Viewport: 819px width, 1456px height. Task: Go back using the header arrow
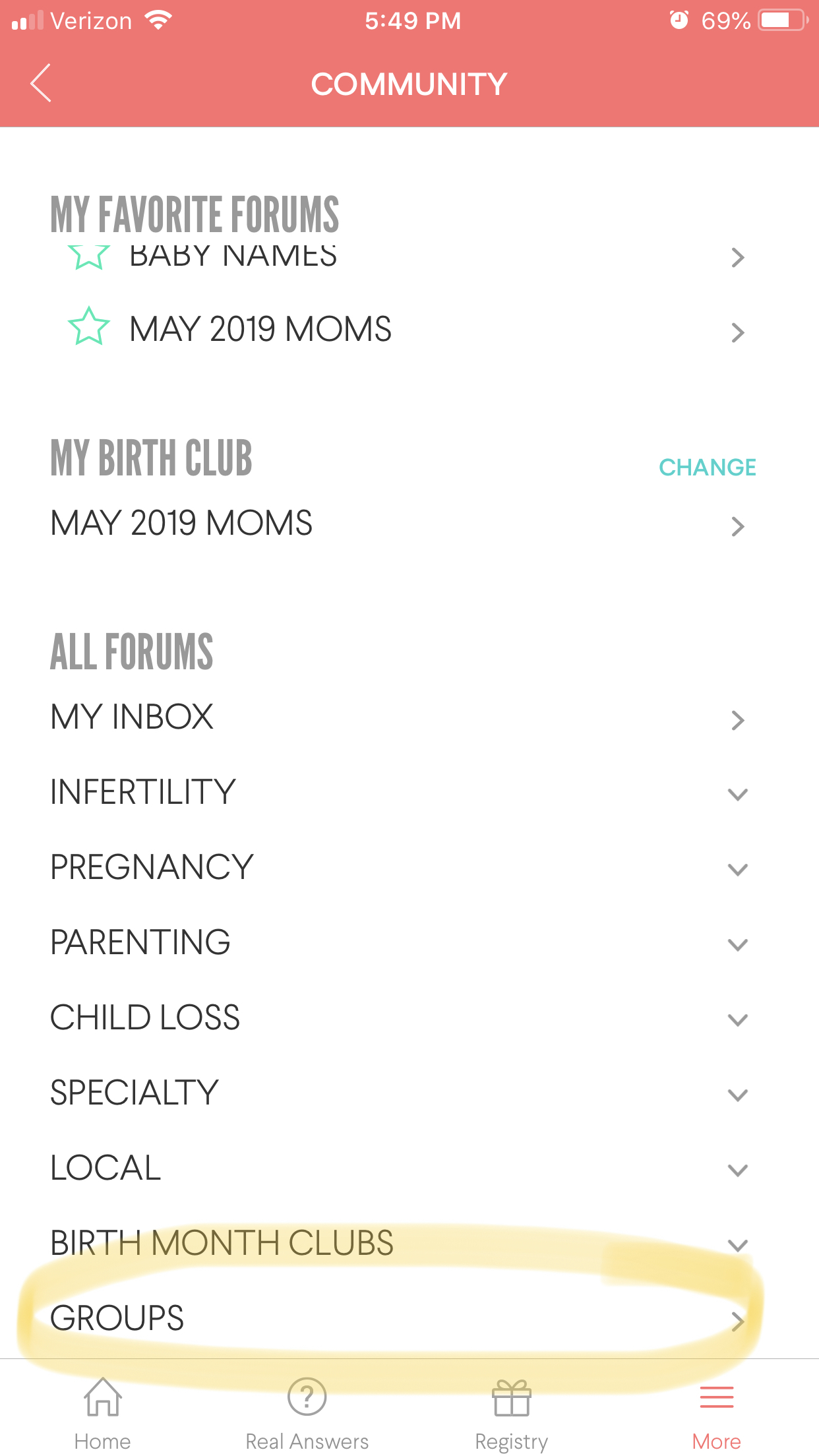(41, 83)
